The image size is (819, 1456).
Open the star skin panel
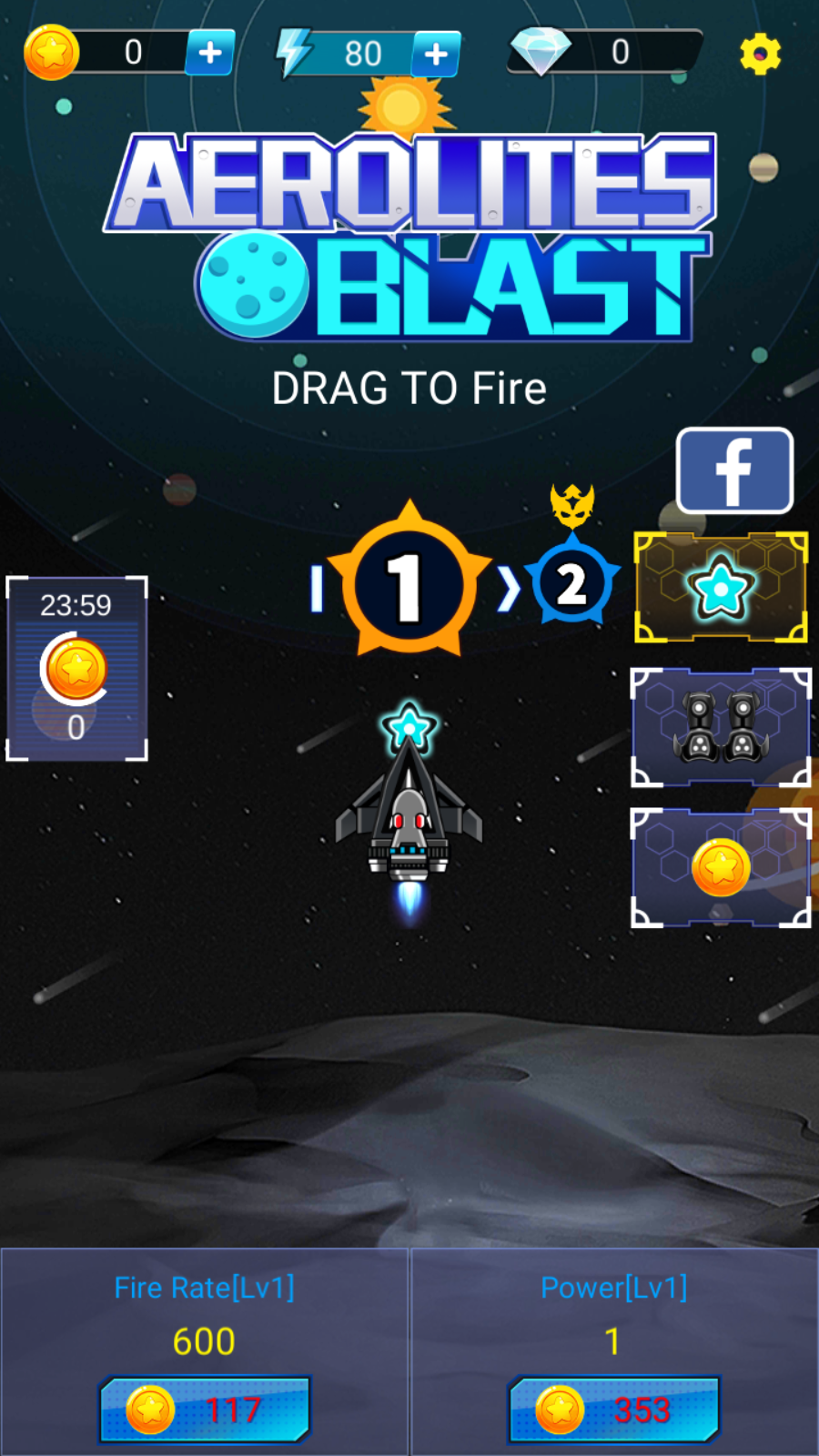pos(721,588)
